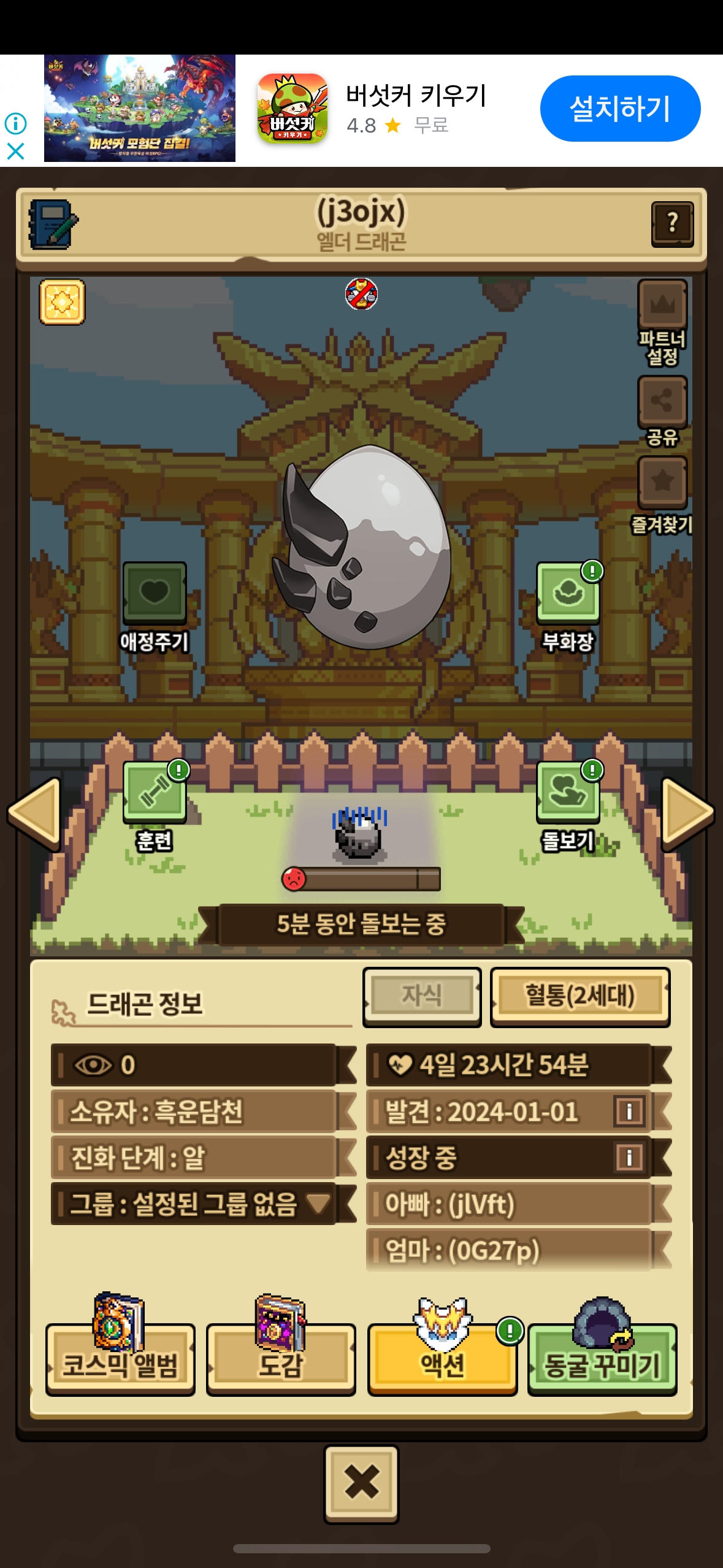
Task: Go to the next dragon with right arrow
Action: (x=688, y=813)
